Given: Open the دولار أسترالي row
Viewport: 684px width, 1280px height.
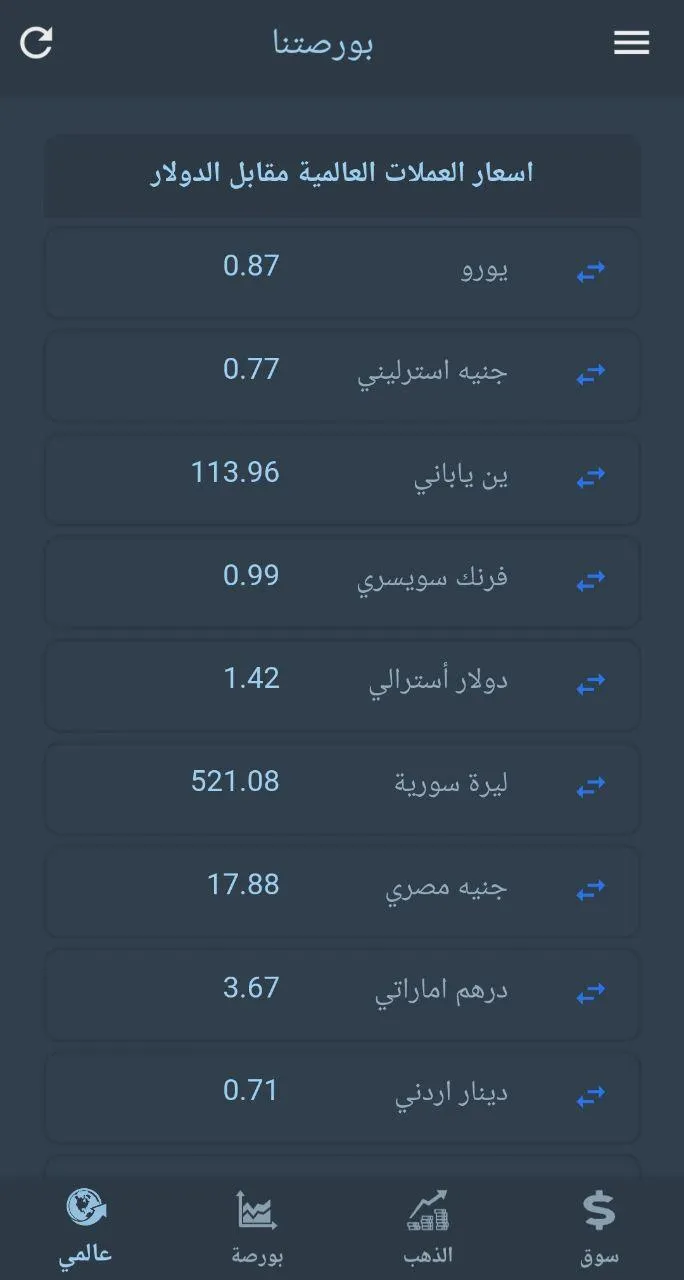Looking at the screenshot, I should tap(342, 684).
